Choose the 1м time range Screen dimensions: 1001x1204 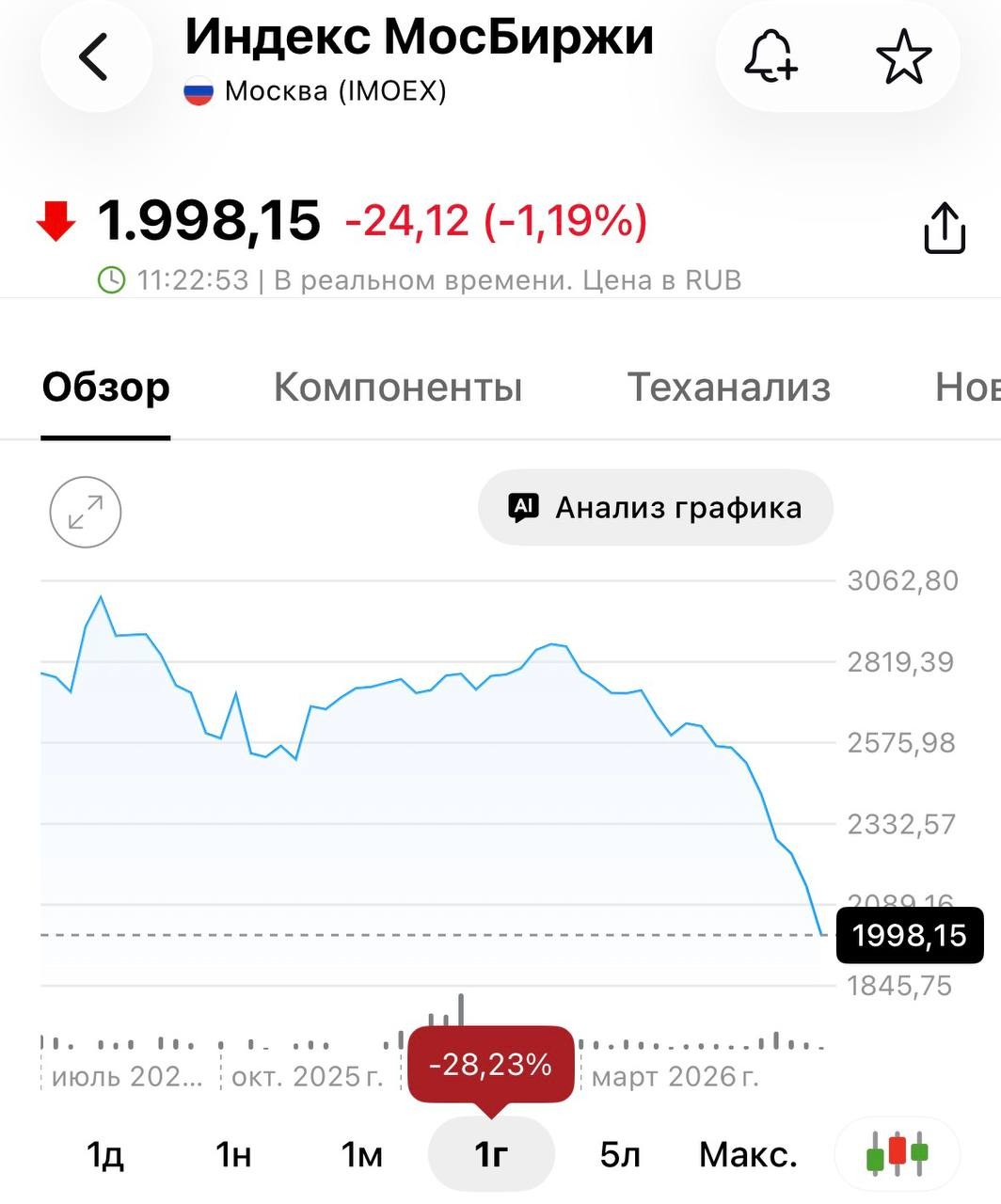click(x=362, y=1154)
